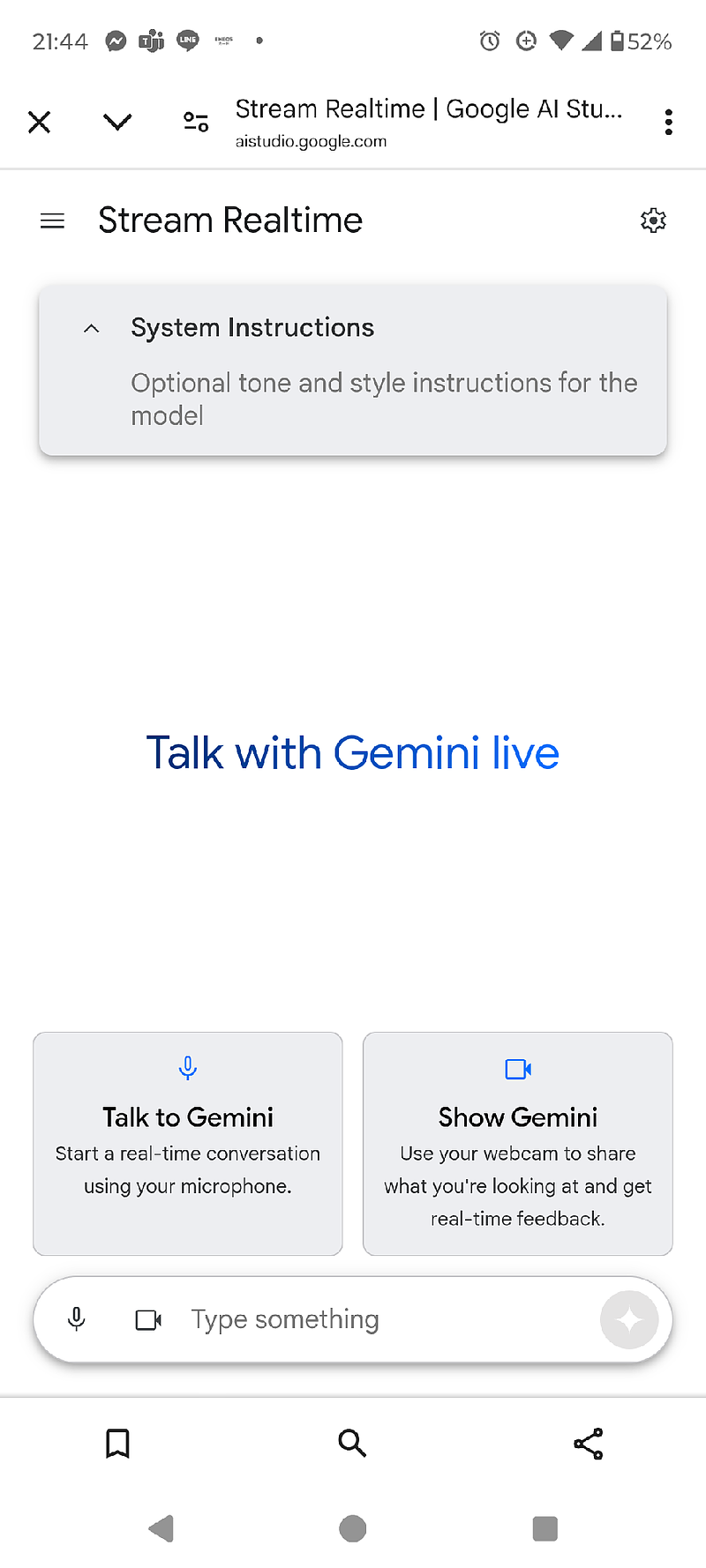706x1568 pixels.
Task: Click the sparkle send icon
Action: (x=628, y=1319)
